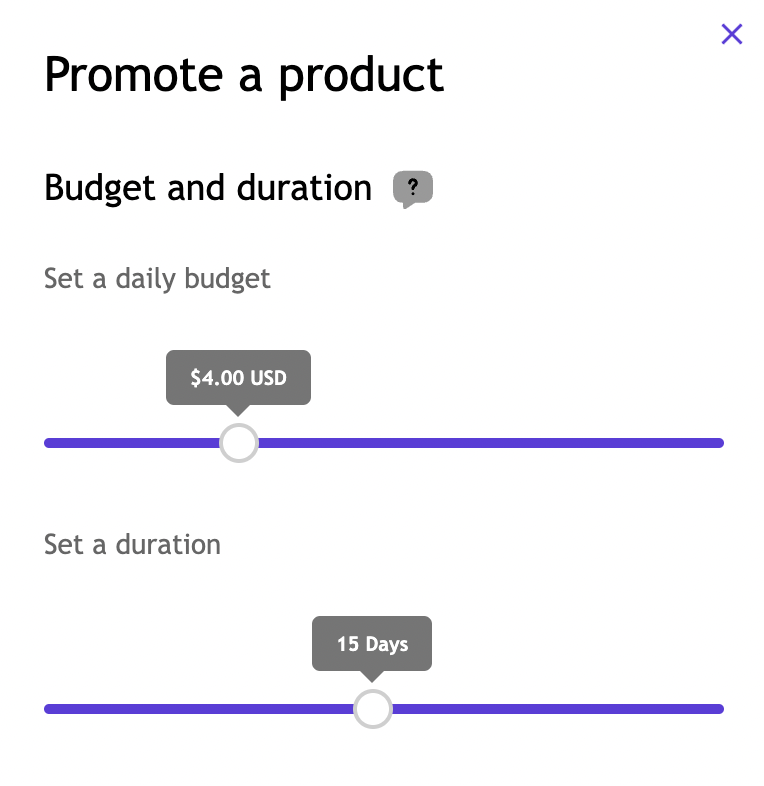Tap the daily budget slider handle
This screenshot has width=764, height=786.
click(x=238, y=442)
